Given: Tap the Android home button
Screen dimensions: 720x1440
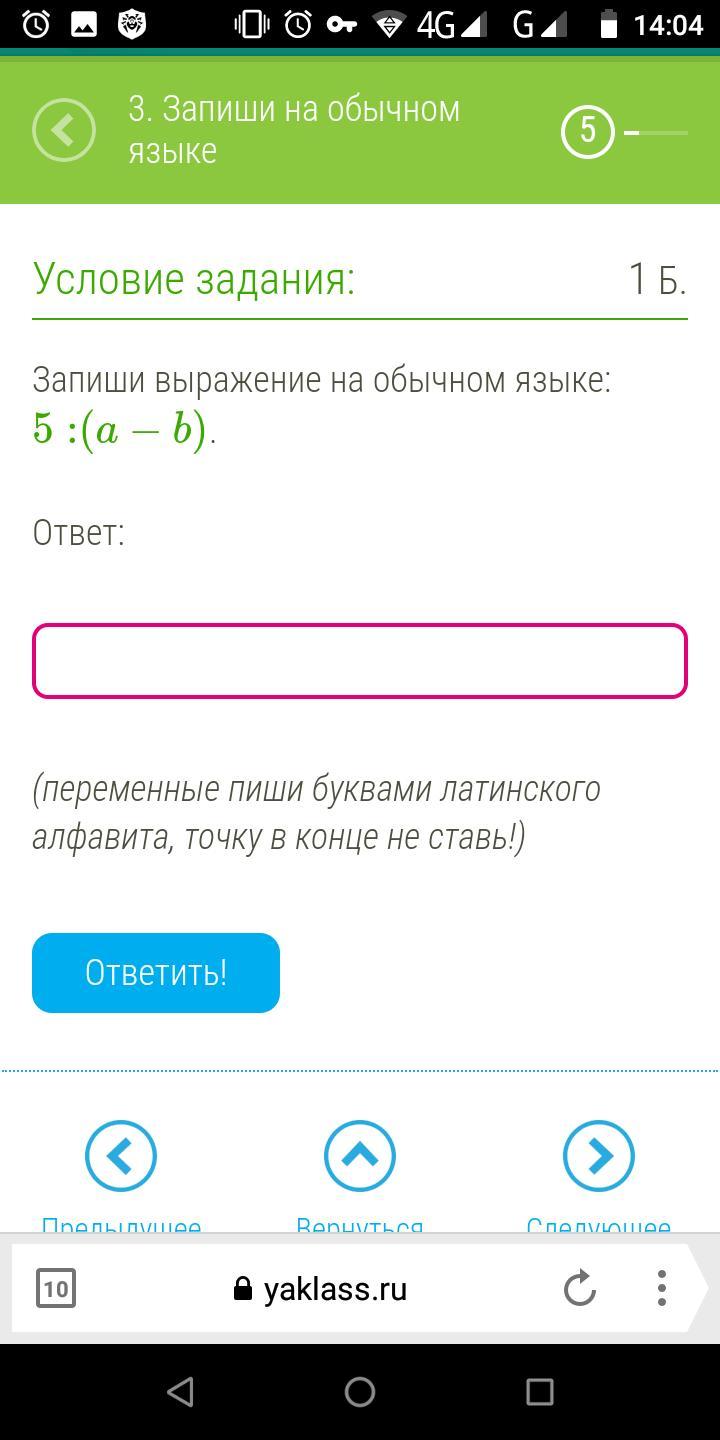Looking at the screenshot, I should coord(360,1392).
